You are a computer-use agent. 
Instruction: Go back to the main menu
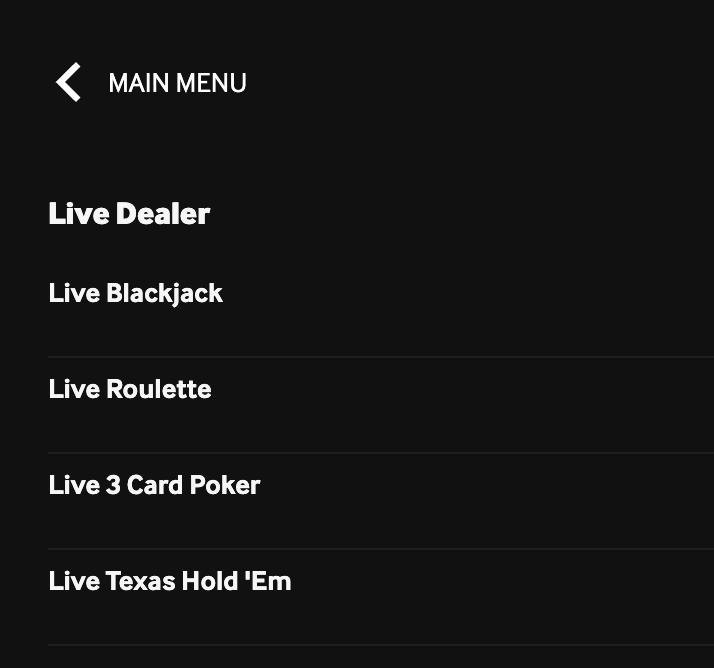(150, 83)
